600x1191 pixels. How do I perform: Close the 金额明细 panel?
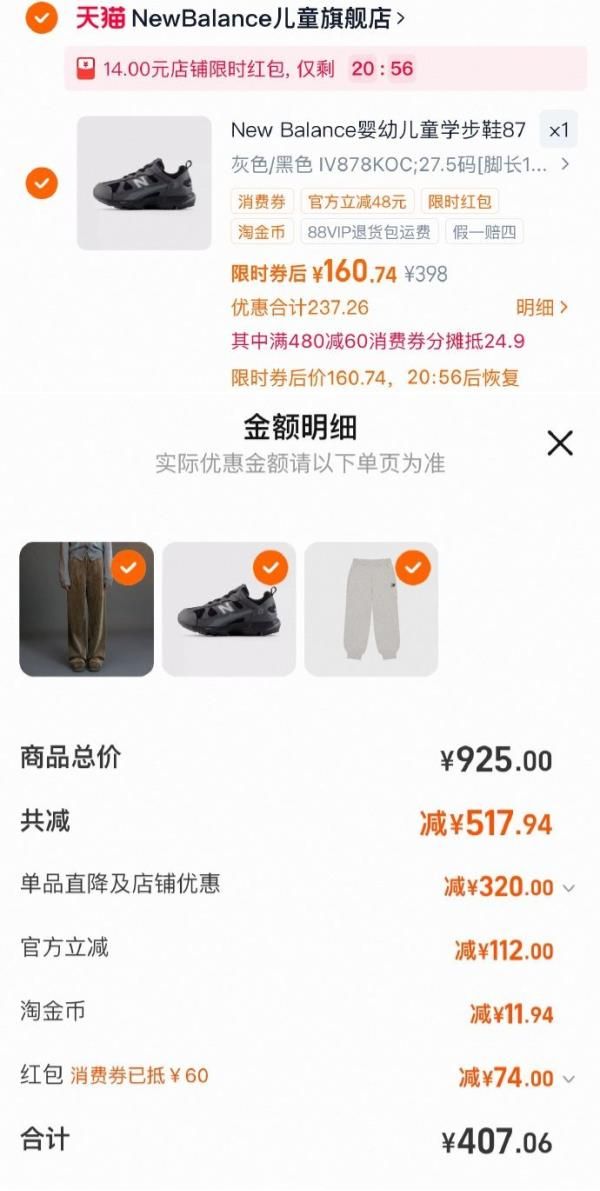click(x=560, y=443)
